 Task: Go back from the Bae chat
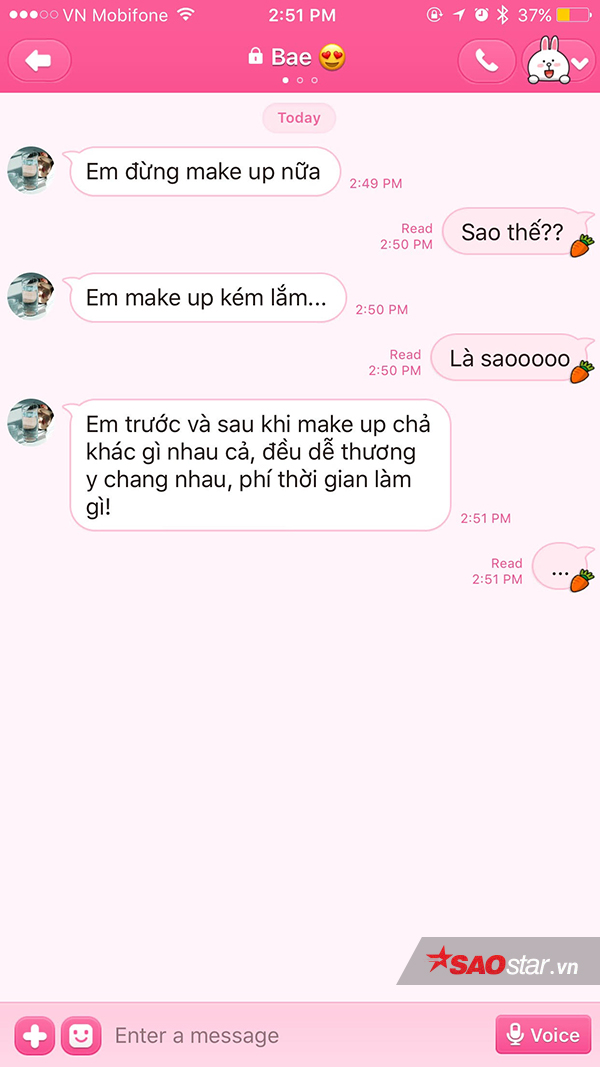point(40,61)
